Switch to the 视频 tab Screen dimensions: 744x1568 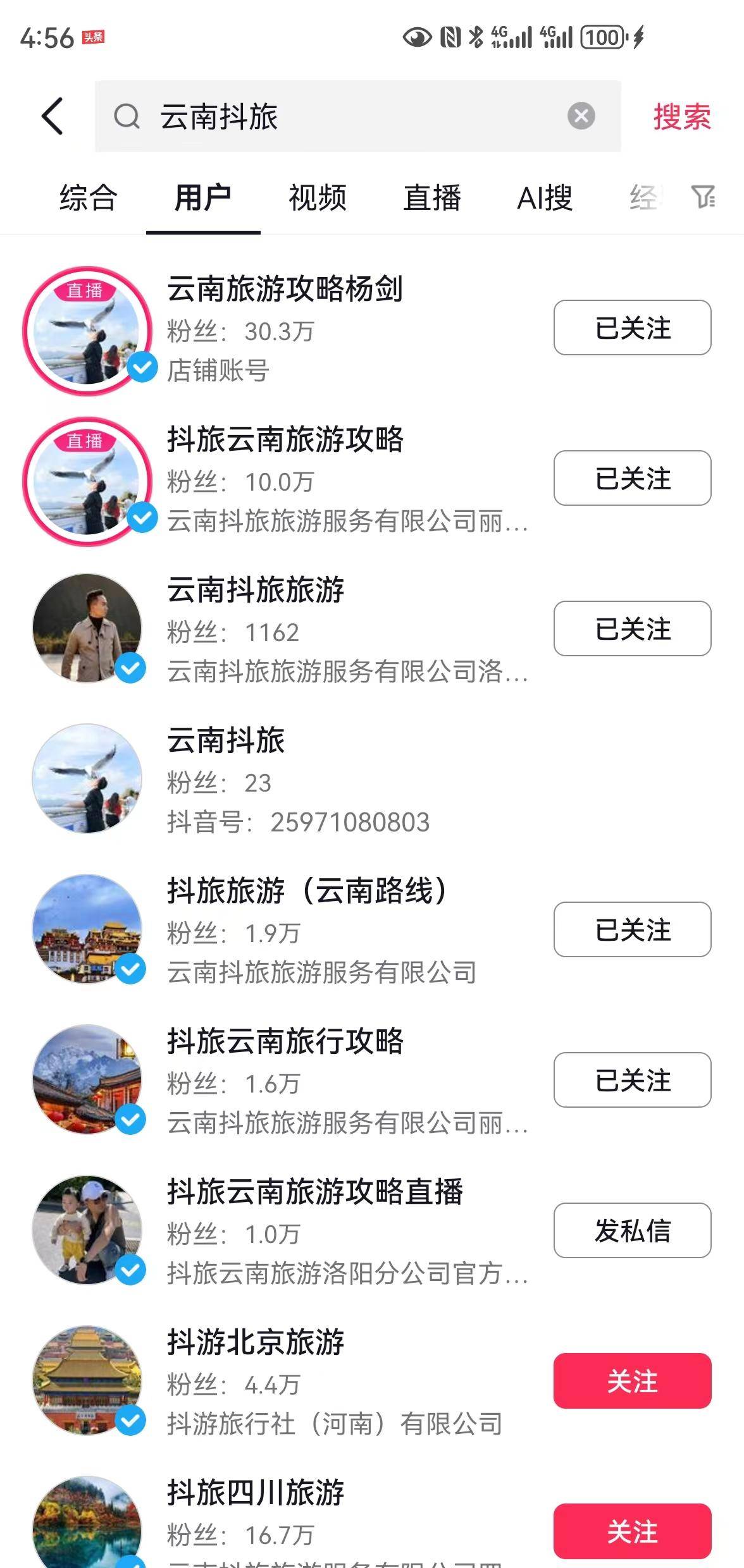tap(318, 198)
